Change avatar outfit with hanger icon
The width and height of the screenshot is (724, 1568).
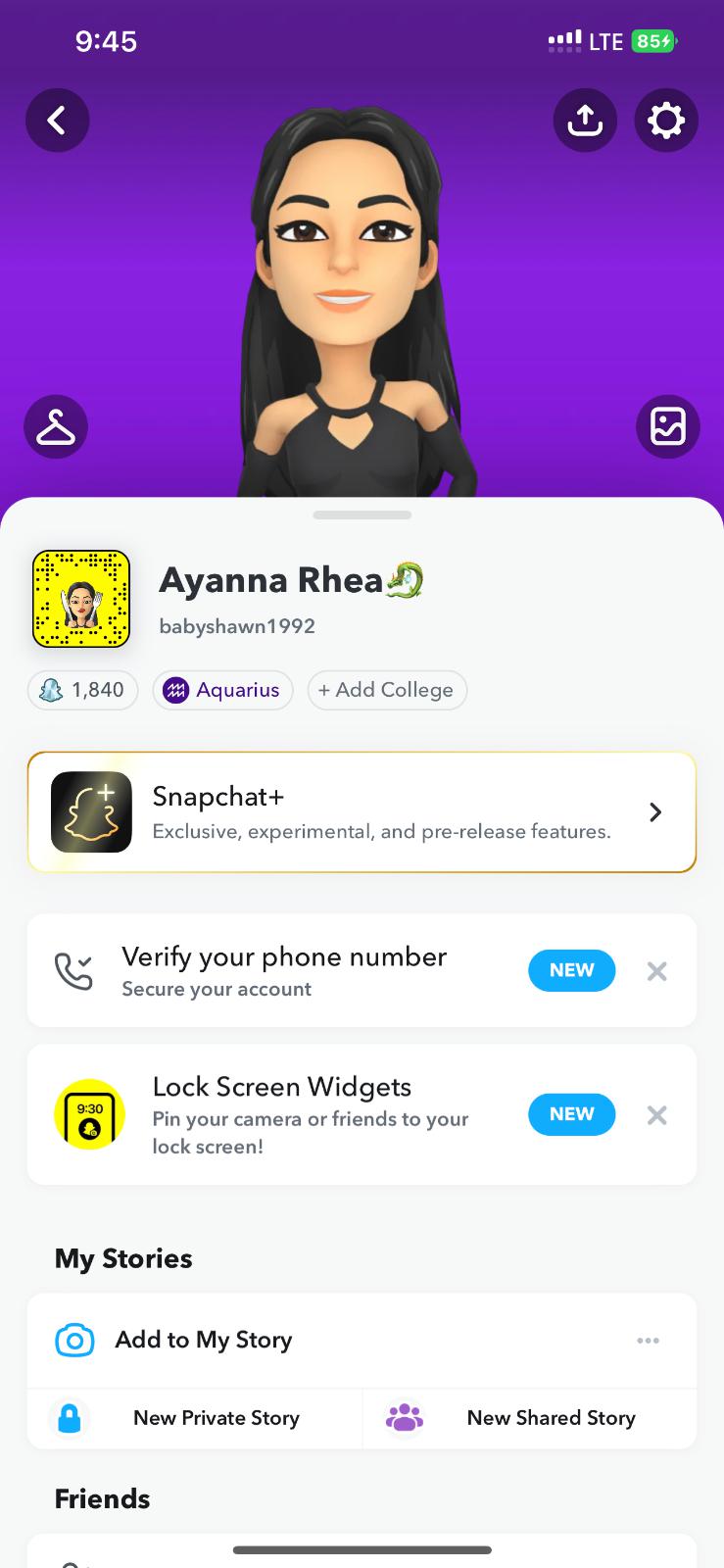[x=56, y=427]
